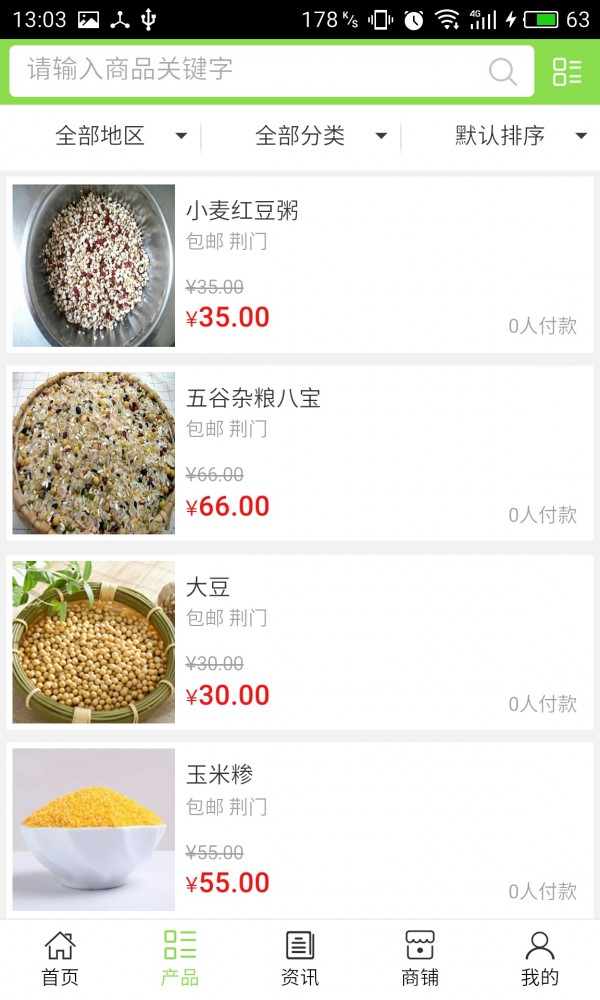Open the 默认排序 sort dropdown
The height and width of the screenshot is (1000, 600).
point(520,136)
